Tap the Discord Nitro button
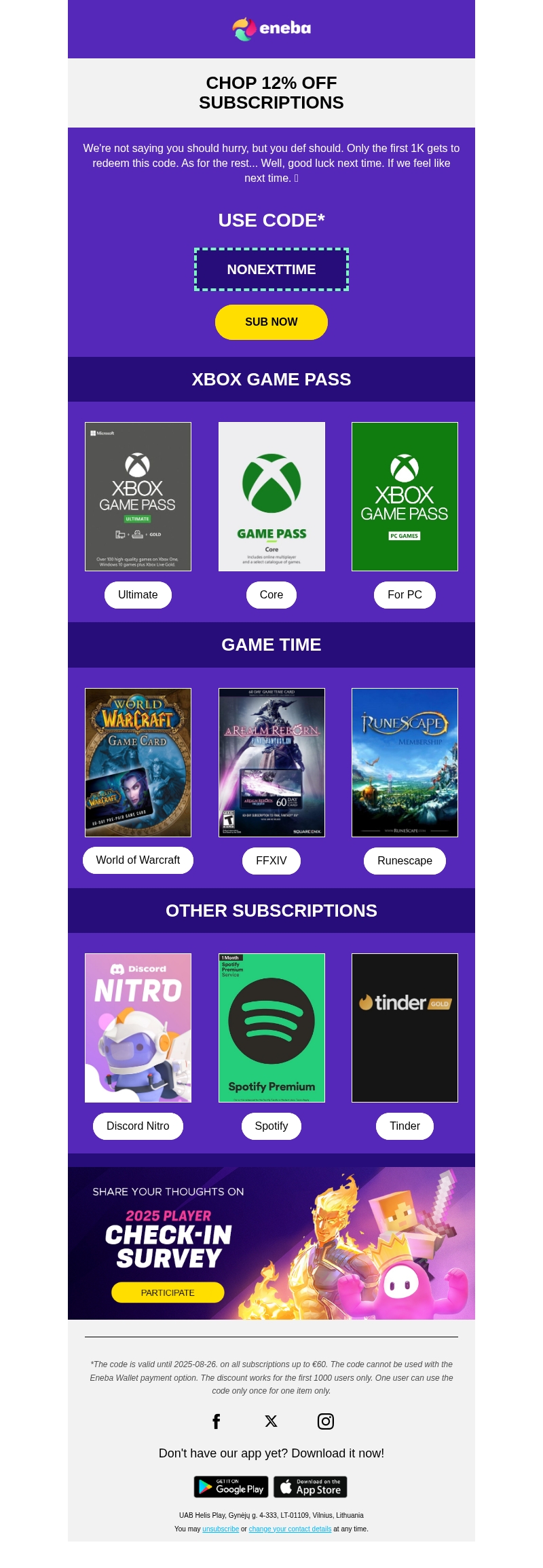The image size is (543, 1568). (138, 1126)
